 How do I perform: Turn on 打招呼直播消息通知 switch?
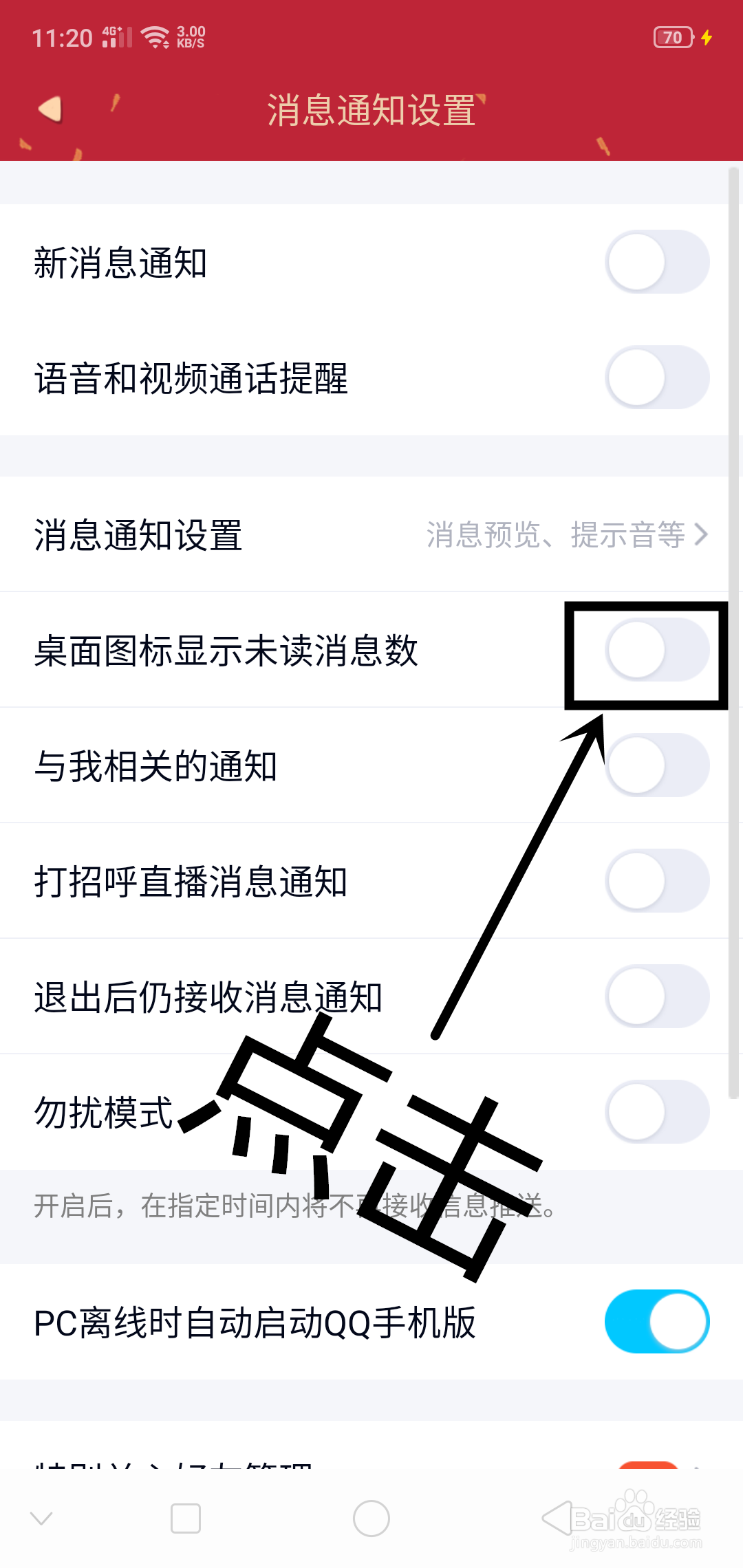[x=656, y=882]
